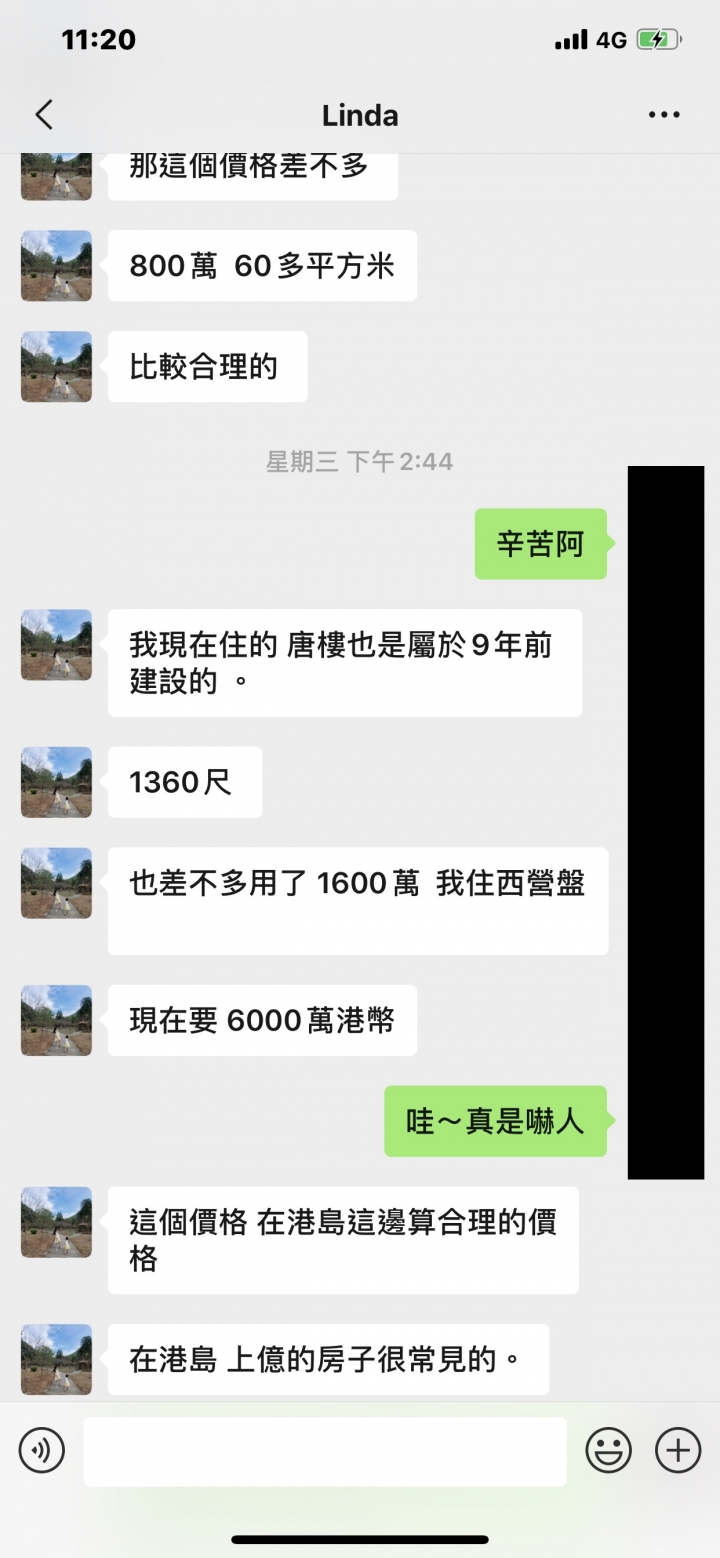720x1558 pixels.
Task: Focus the message text field
Action: (325, 1451)
